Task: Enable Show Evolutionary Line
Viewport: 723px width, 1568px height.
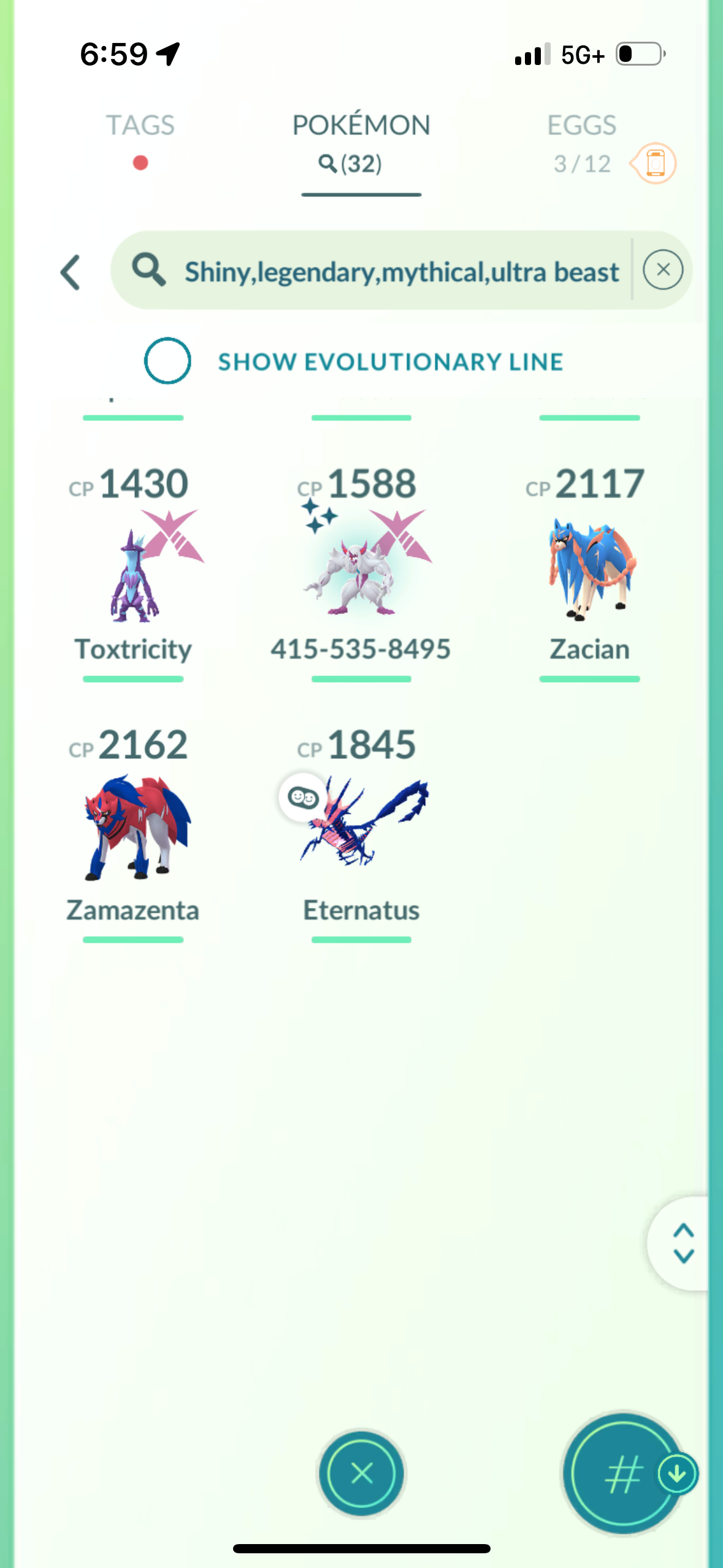Action: click(x=167, y=361)
